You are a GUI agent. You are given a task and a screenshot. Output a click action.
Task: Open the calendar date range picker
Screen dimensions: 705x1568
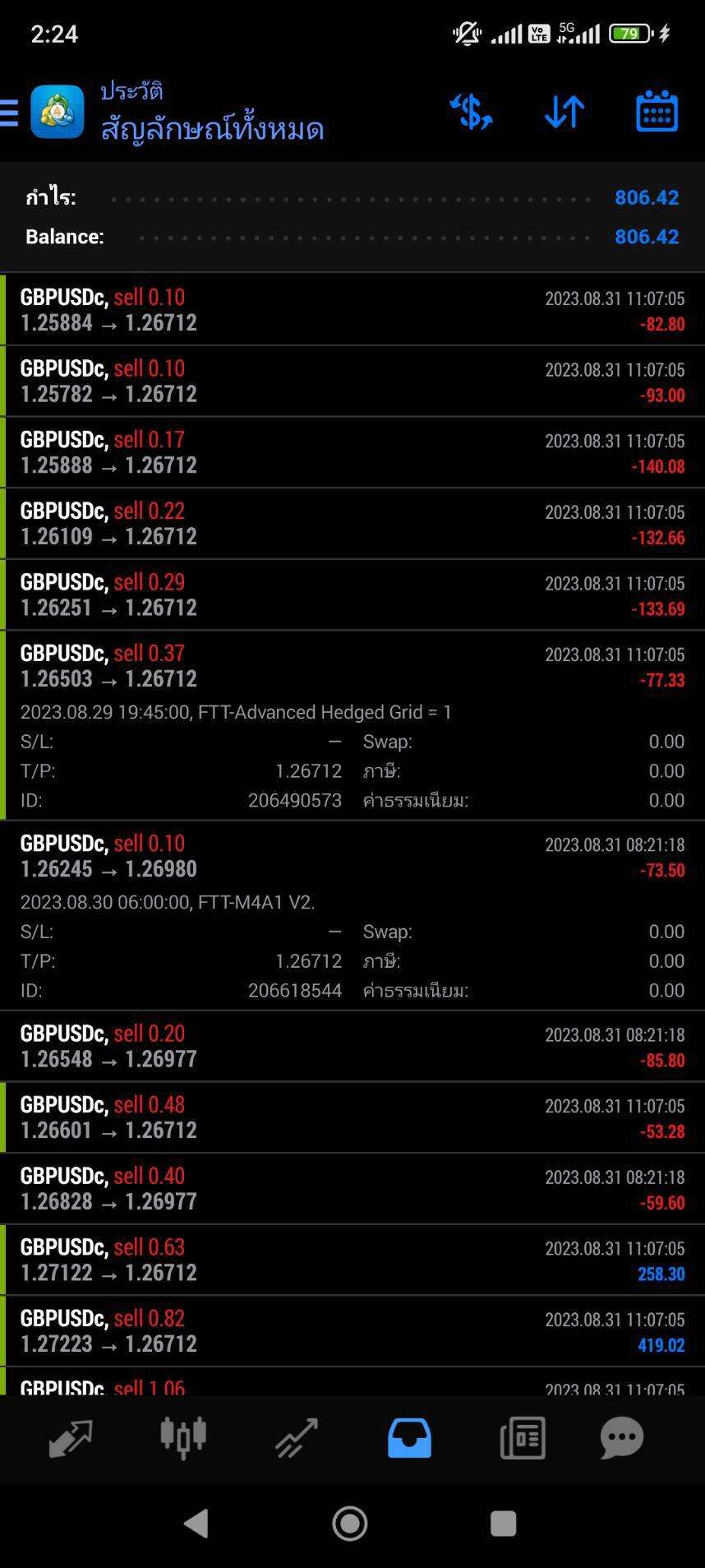point(657,112)
